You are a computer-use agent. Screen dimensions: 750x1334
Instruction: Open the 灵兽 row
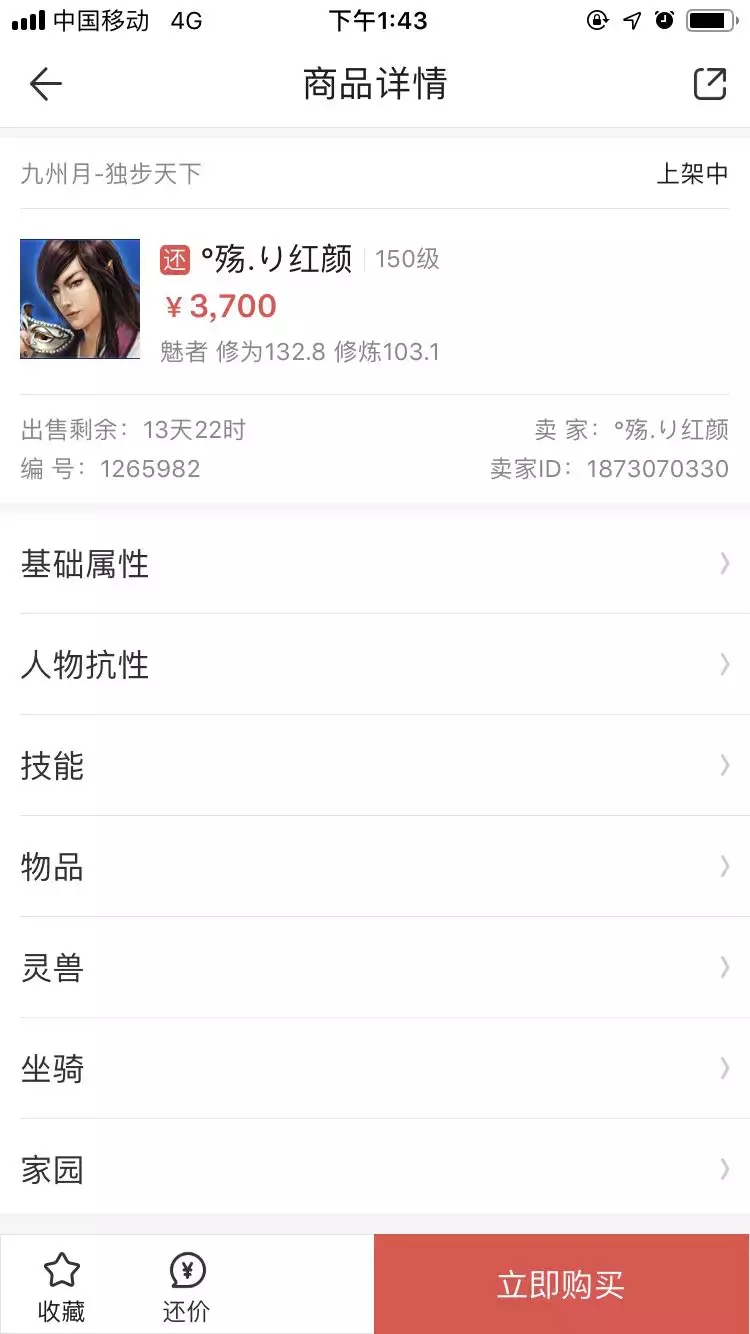click(x=374, y=968)
